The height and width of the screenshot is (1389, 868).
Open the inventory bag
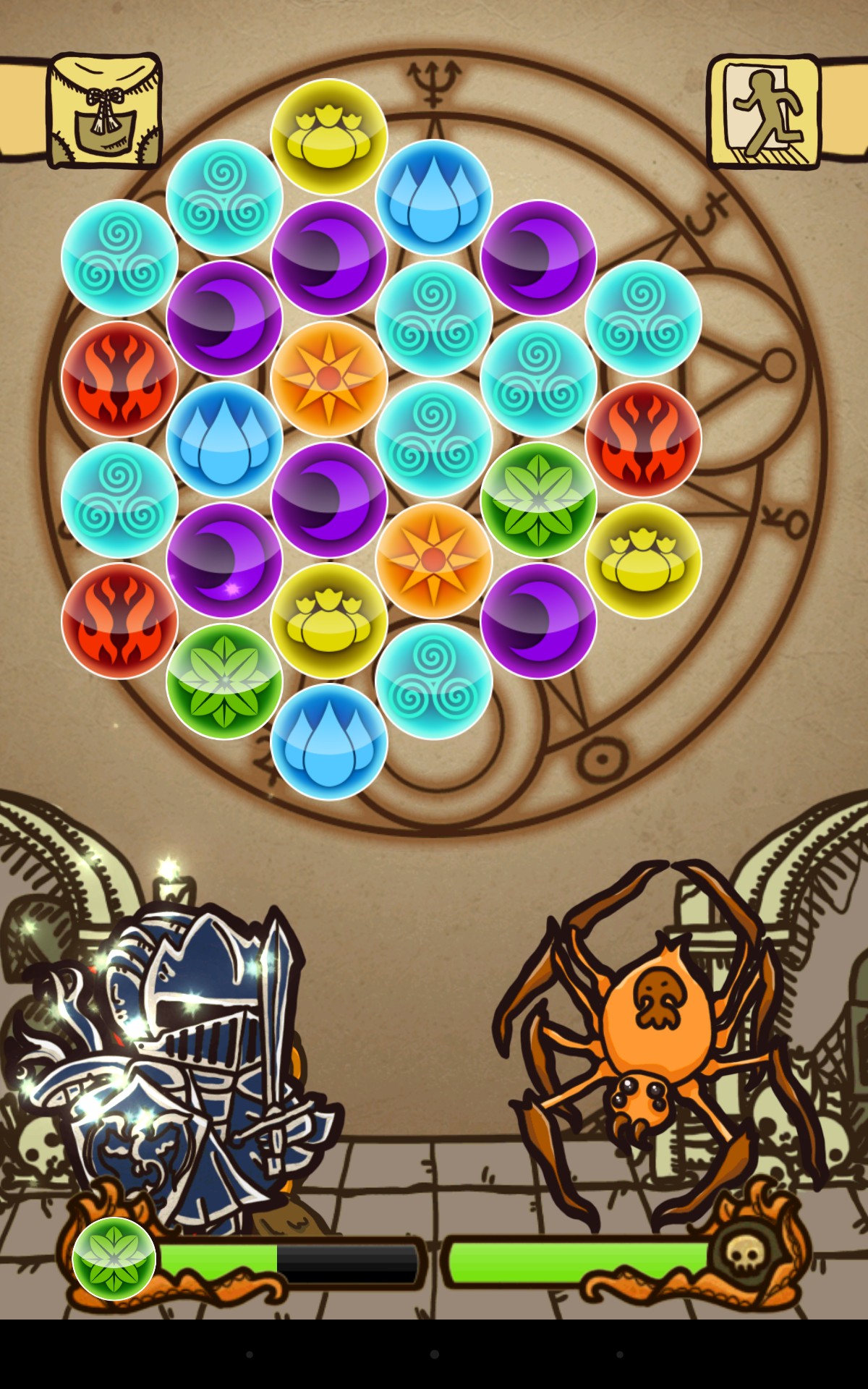103,111
